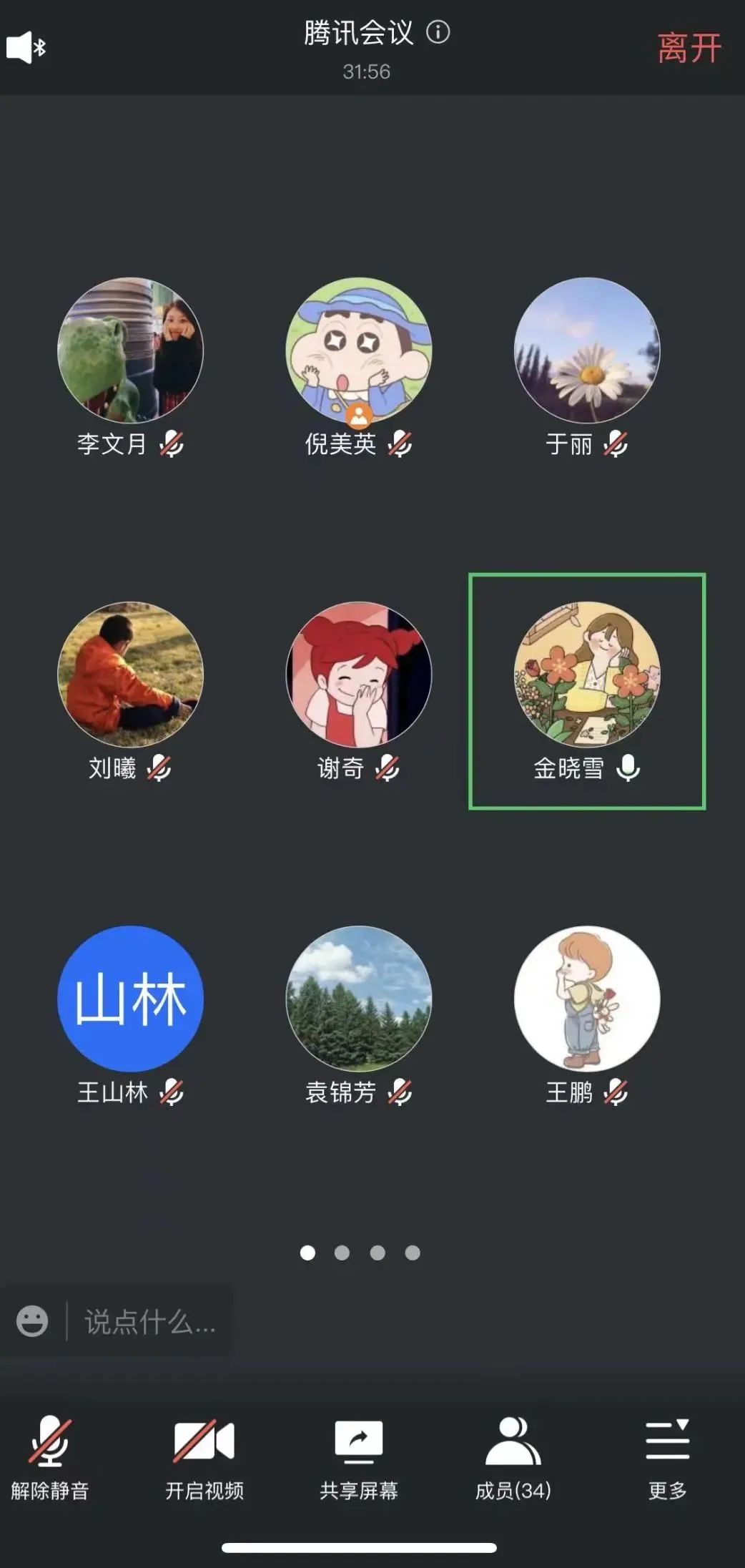Viewport: 745px width, 1568px height.
Task: Select participant 袁锦芳
Action: (359, 999)
